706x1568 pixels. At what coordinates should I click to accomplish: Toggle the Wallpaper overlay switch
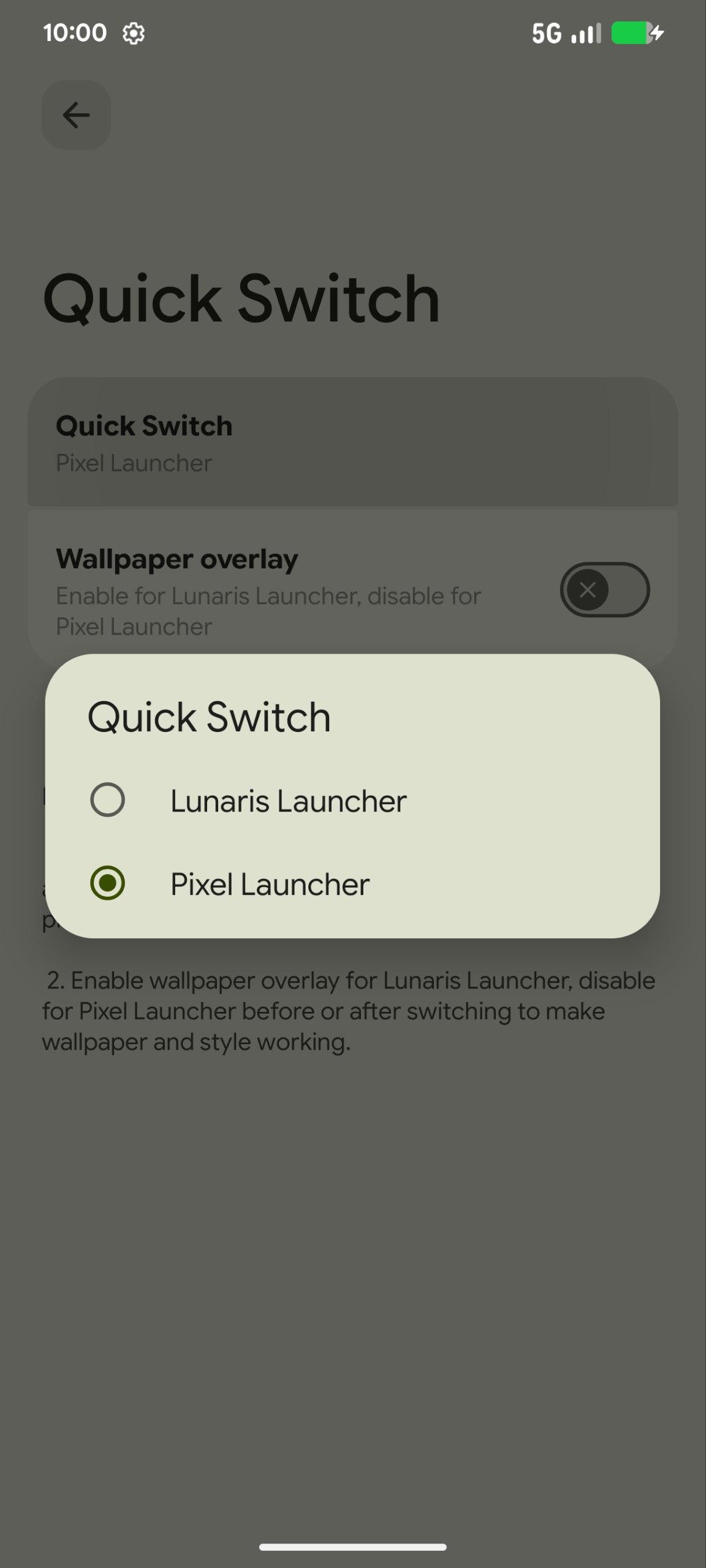604,590
